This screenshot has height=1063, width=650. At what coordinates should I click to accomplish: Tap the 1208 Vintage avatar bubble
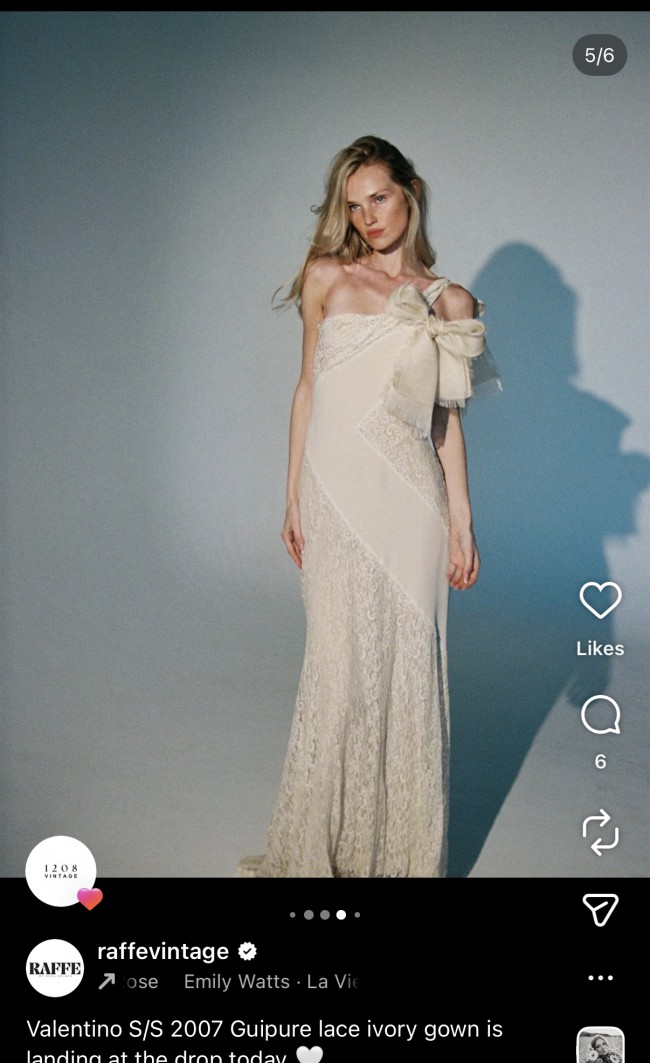coord(61,871)
